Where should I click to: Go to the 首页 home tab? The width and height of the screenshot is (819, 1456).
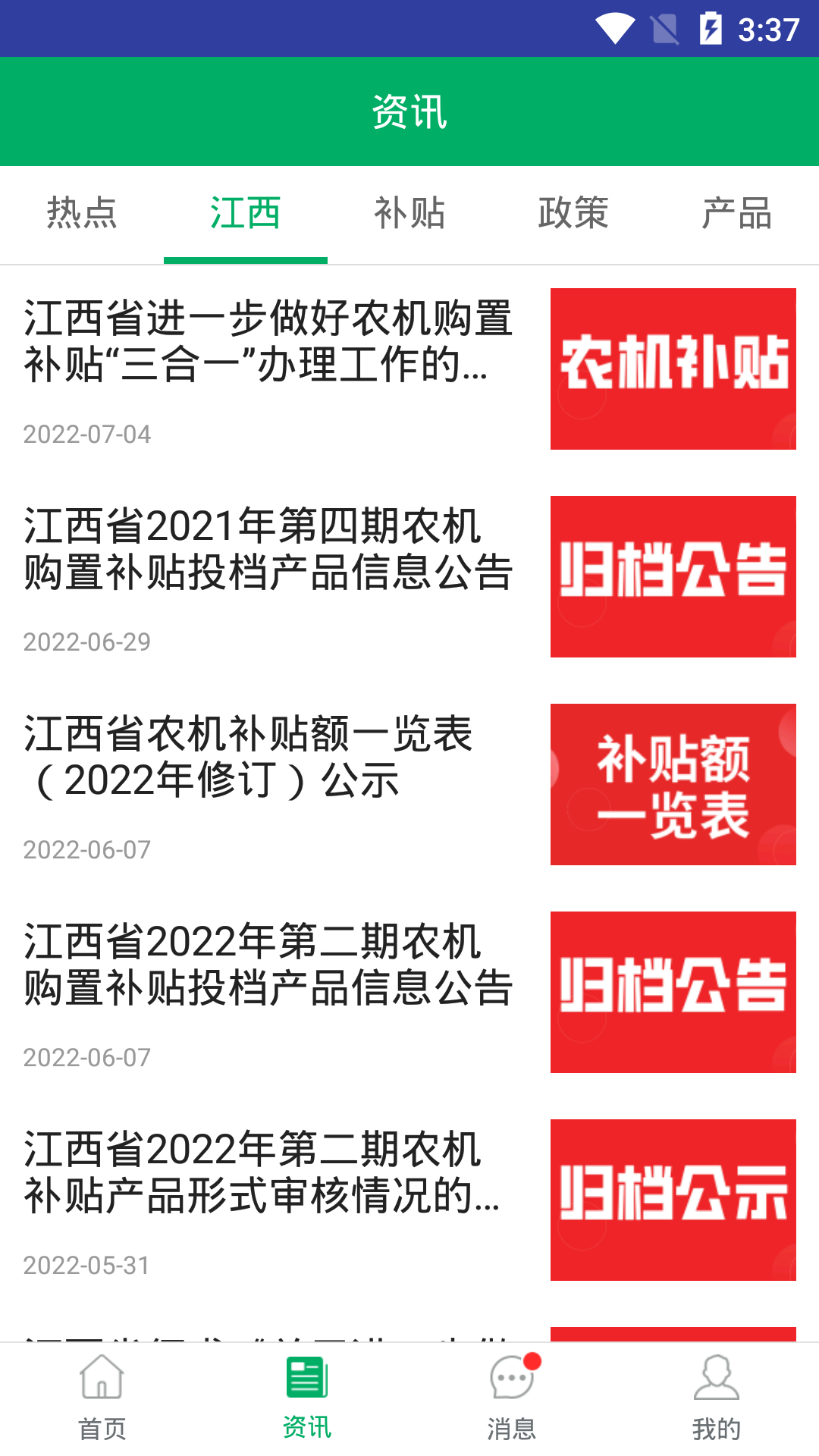(x=102, y=1399)
